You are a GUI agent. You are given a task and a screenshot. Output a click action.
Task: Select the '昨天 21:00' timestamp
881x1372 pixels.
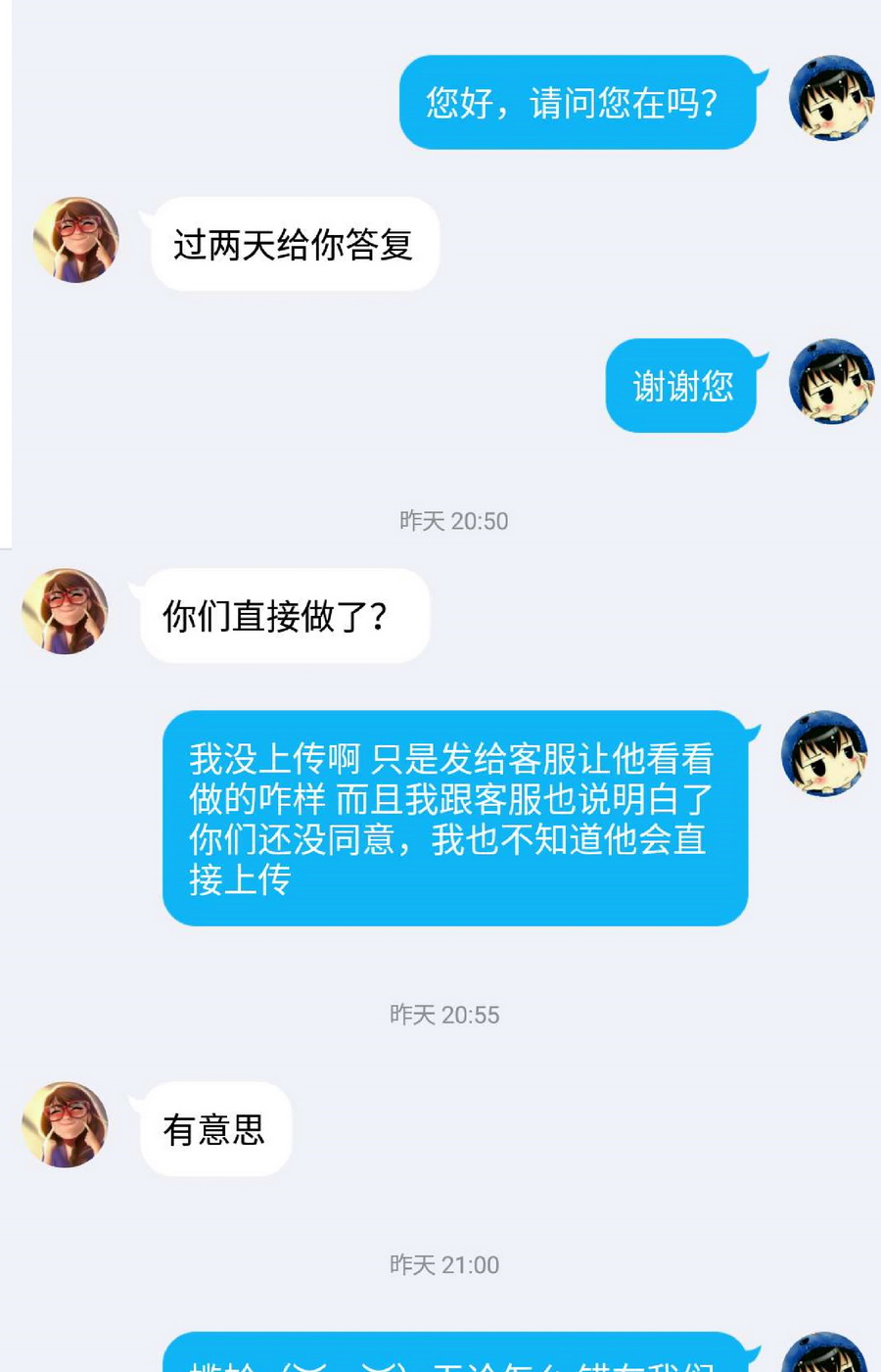(445, 1264)
